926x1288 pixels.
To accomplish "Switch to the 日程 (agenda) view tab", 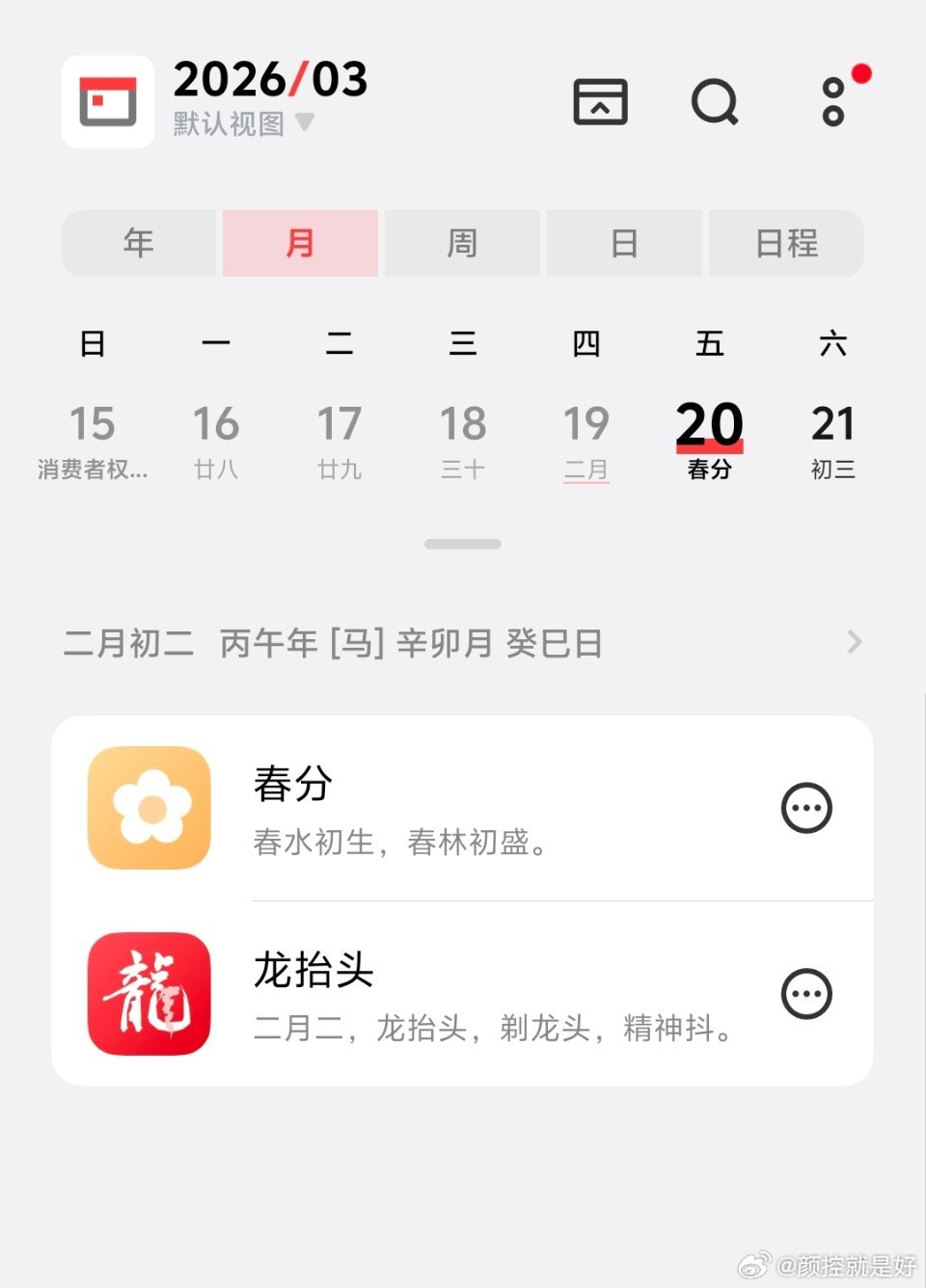I will point(785,243).
